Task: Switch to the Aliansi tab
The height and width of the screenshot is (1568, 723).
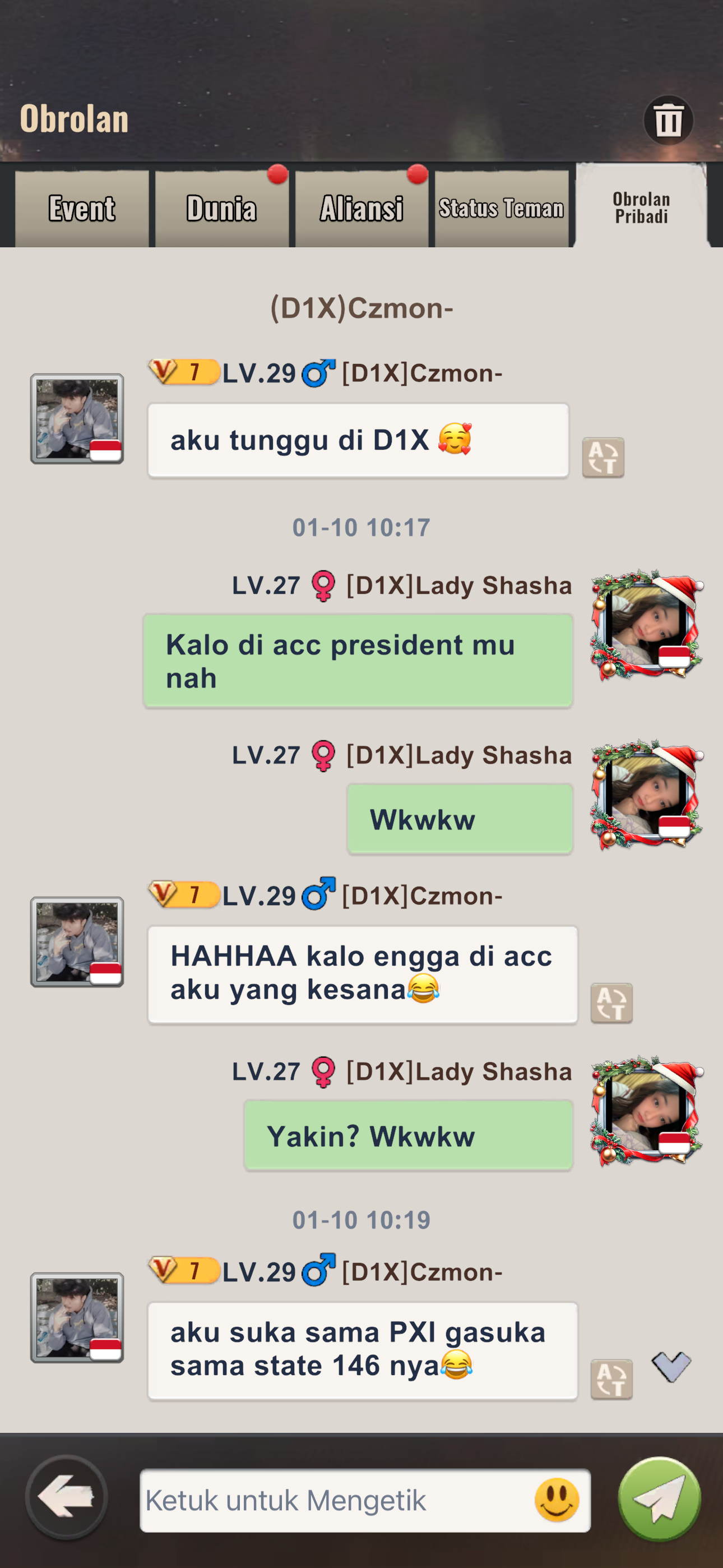Action: 361,208
